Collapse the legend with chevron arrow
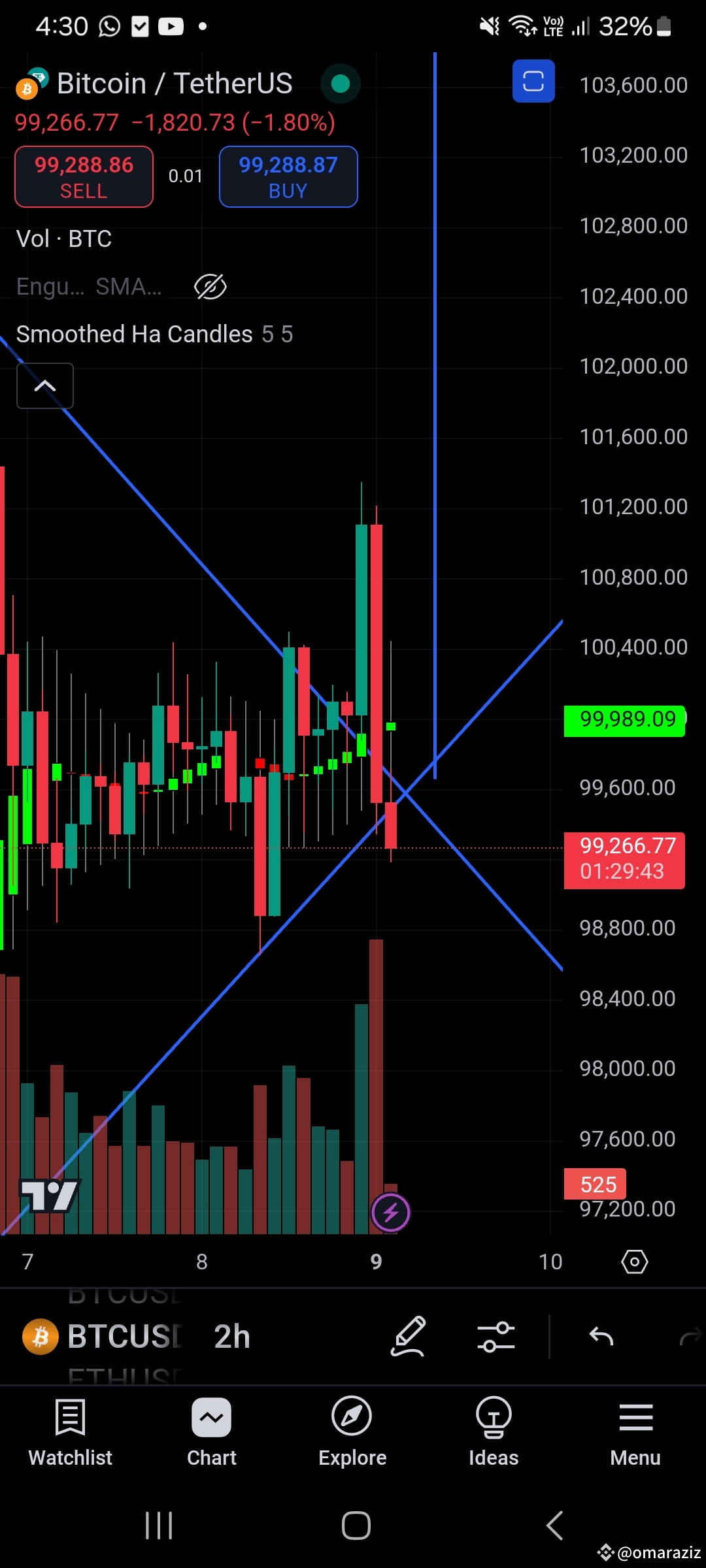Viewport: 706px width, 1568px height. 44,385
